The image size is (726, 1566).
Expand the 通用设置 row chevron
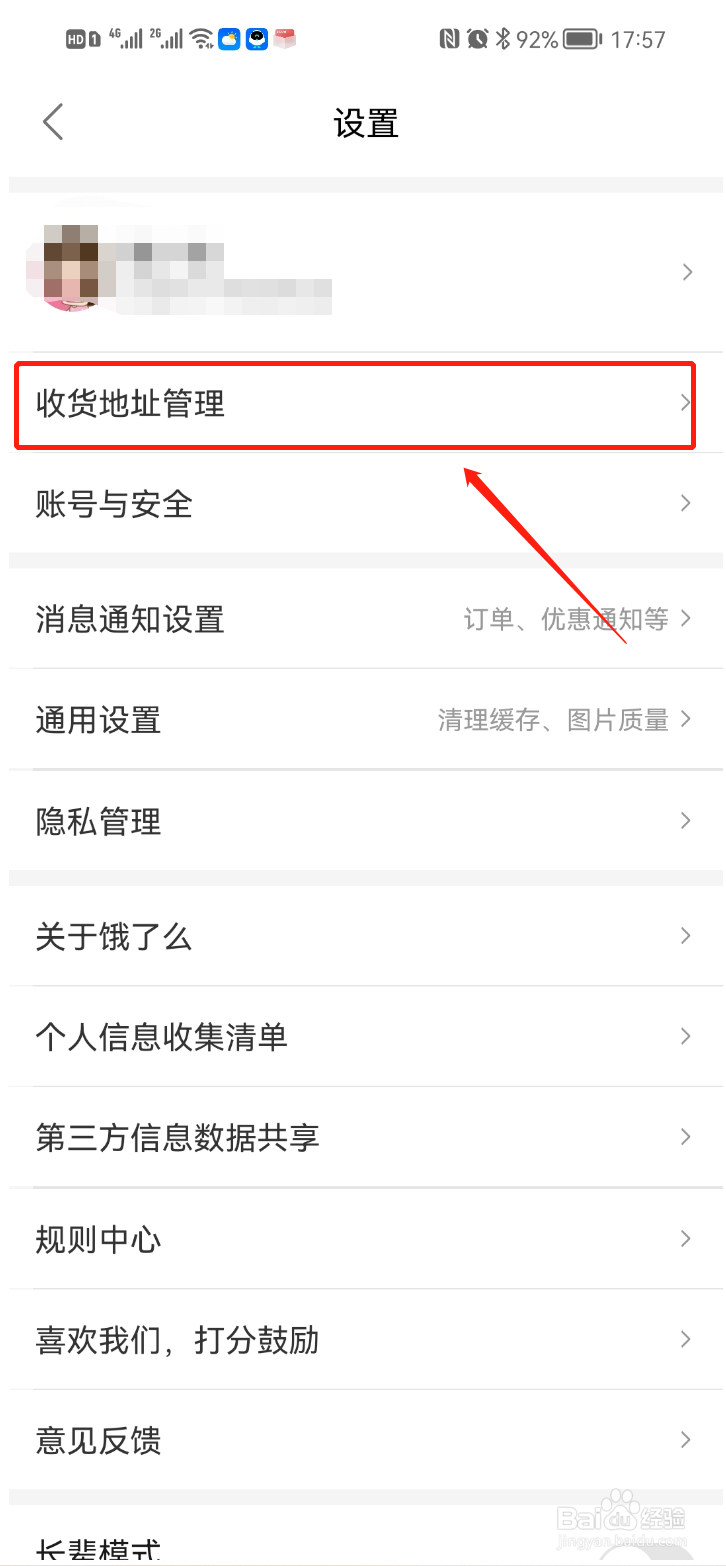click(686, 719)
